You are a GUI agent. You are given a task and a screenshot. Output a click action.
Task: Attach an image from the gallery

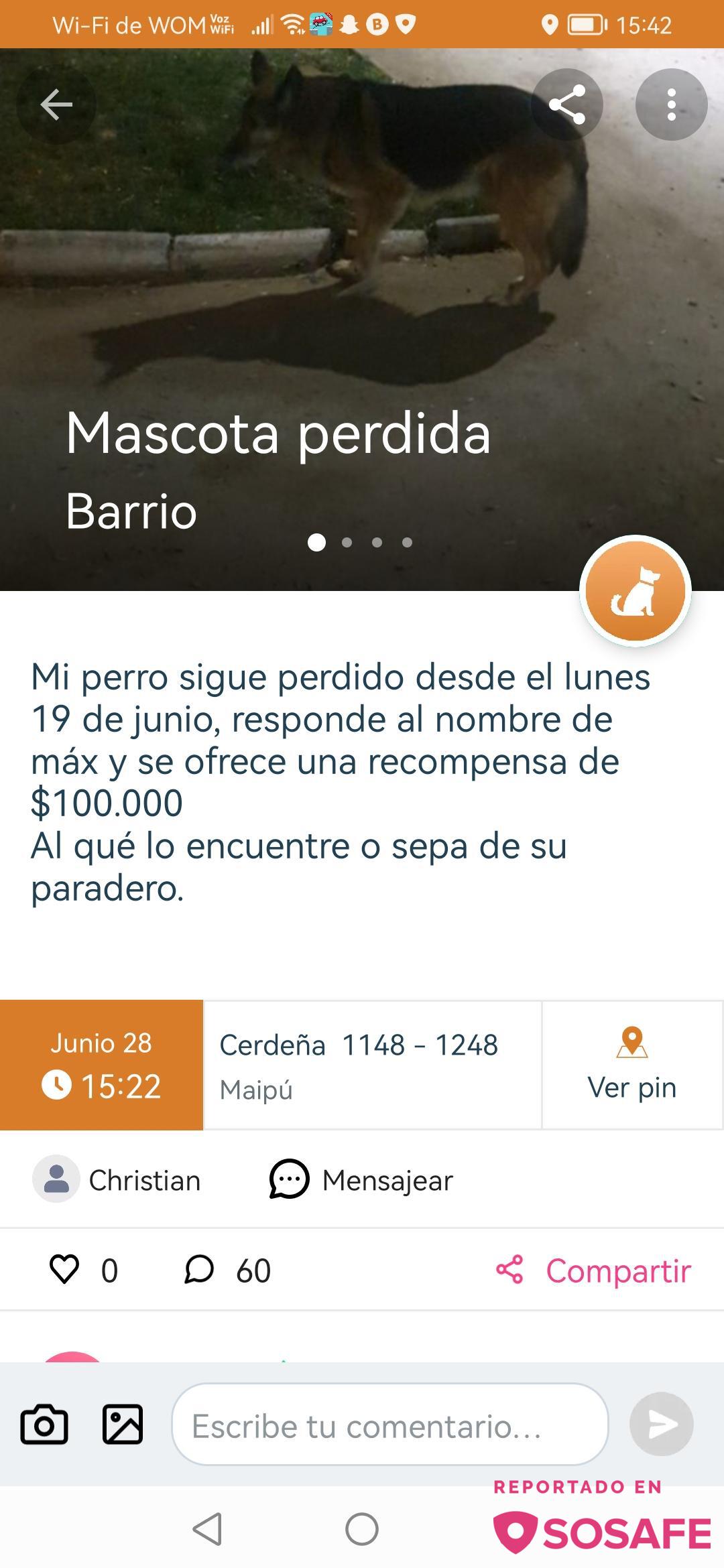click(123, 1424)
